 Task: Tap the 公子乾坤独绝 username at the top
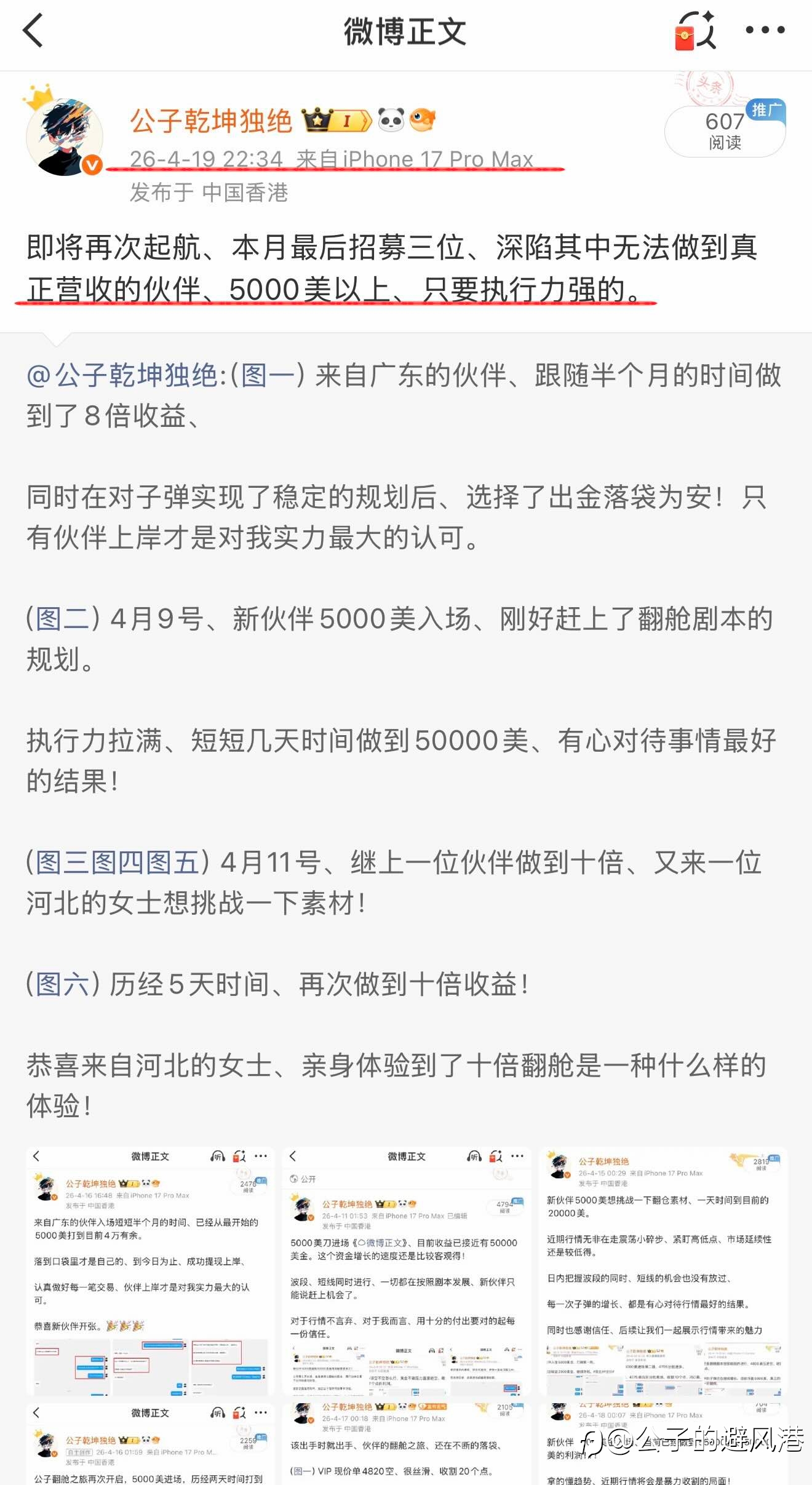pyautogui.click(x=211, y=121)
